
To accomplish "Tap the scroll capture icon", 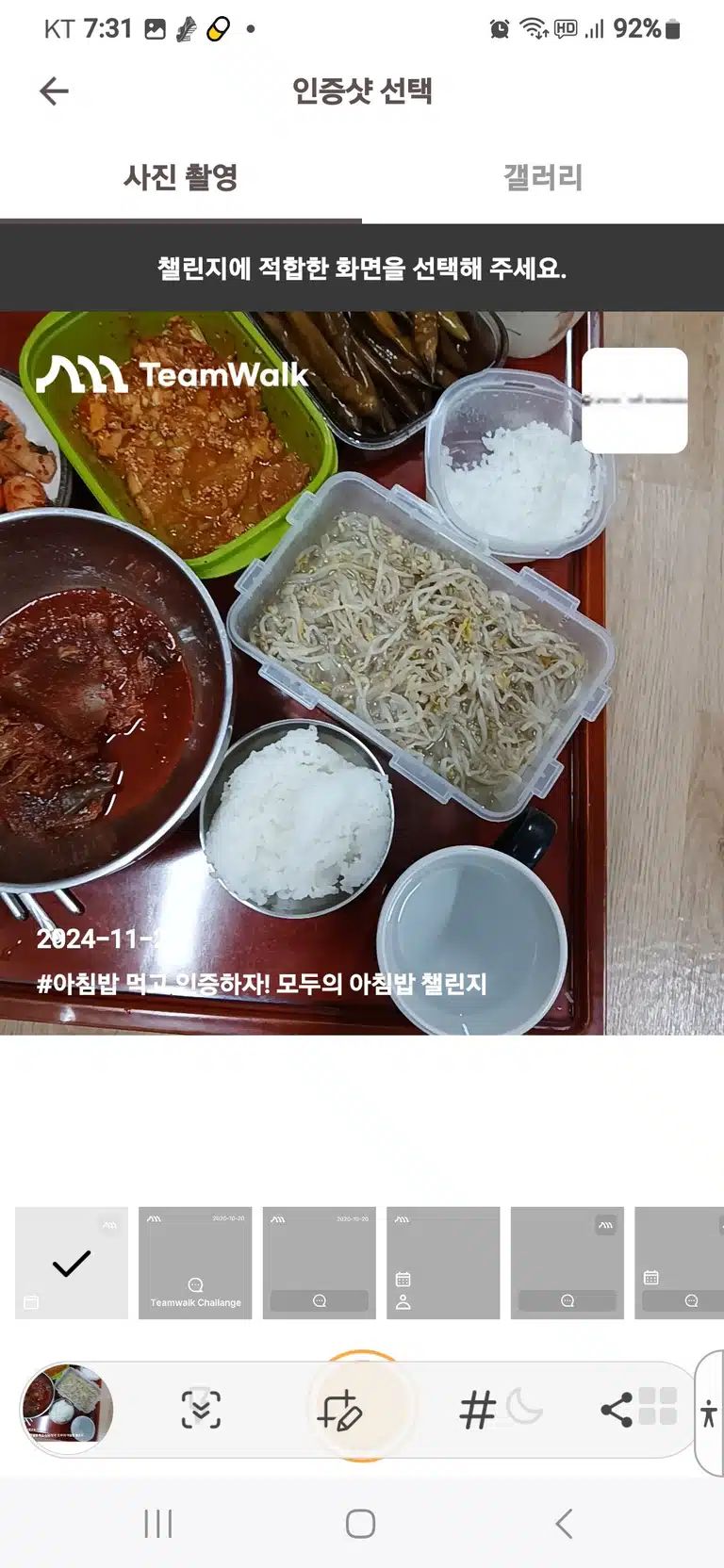I will click(201, 1410).
